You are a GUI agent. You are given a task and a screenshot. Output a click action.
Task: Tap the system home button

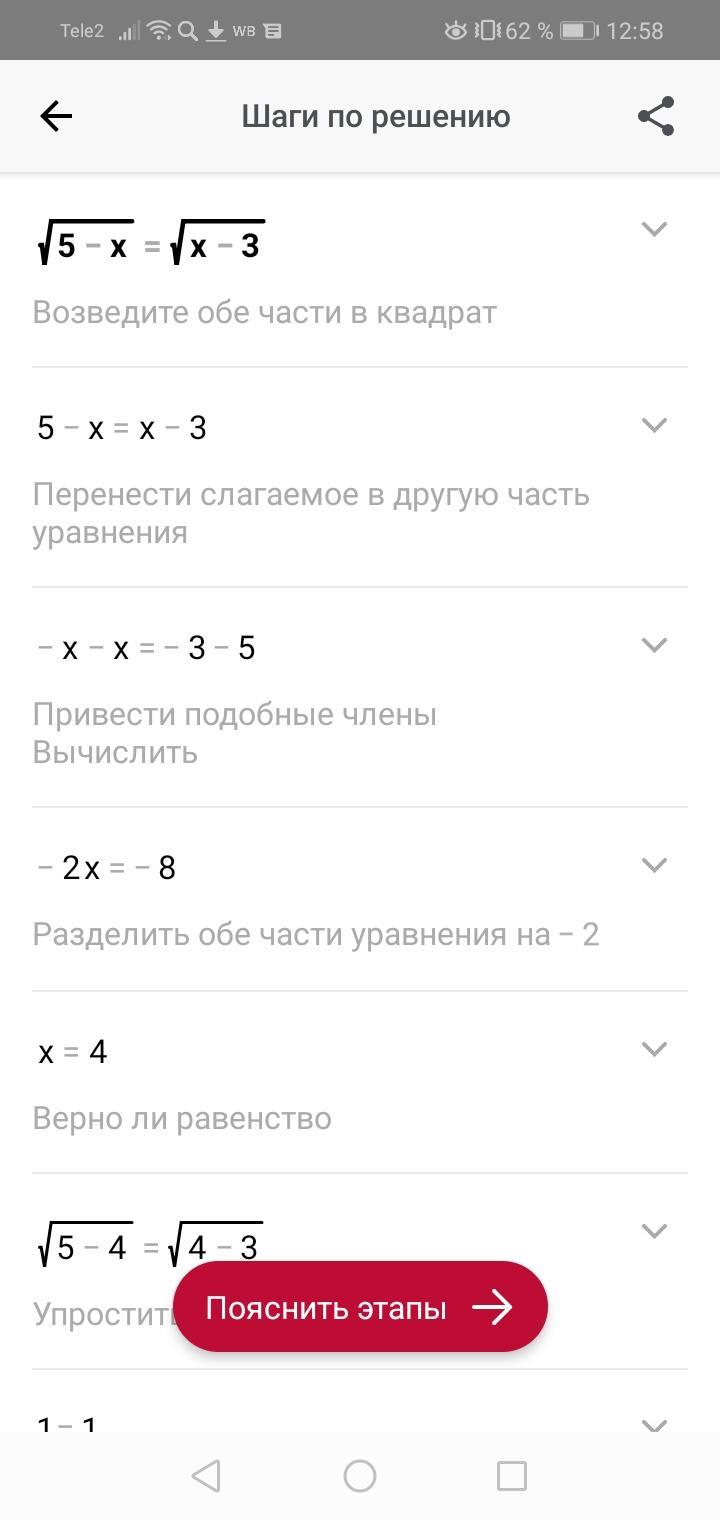(360, 1476)
